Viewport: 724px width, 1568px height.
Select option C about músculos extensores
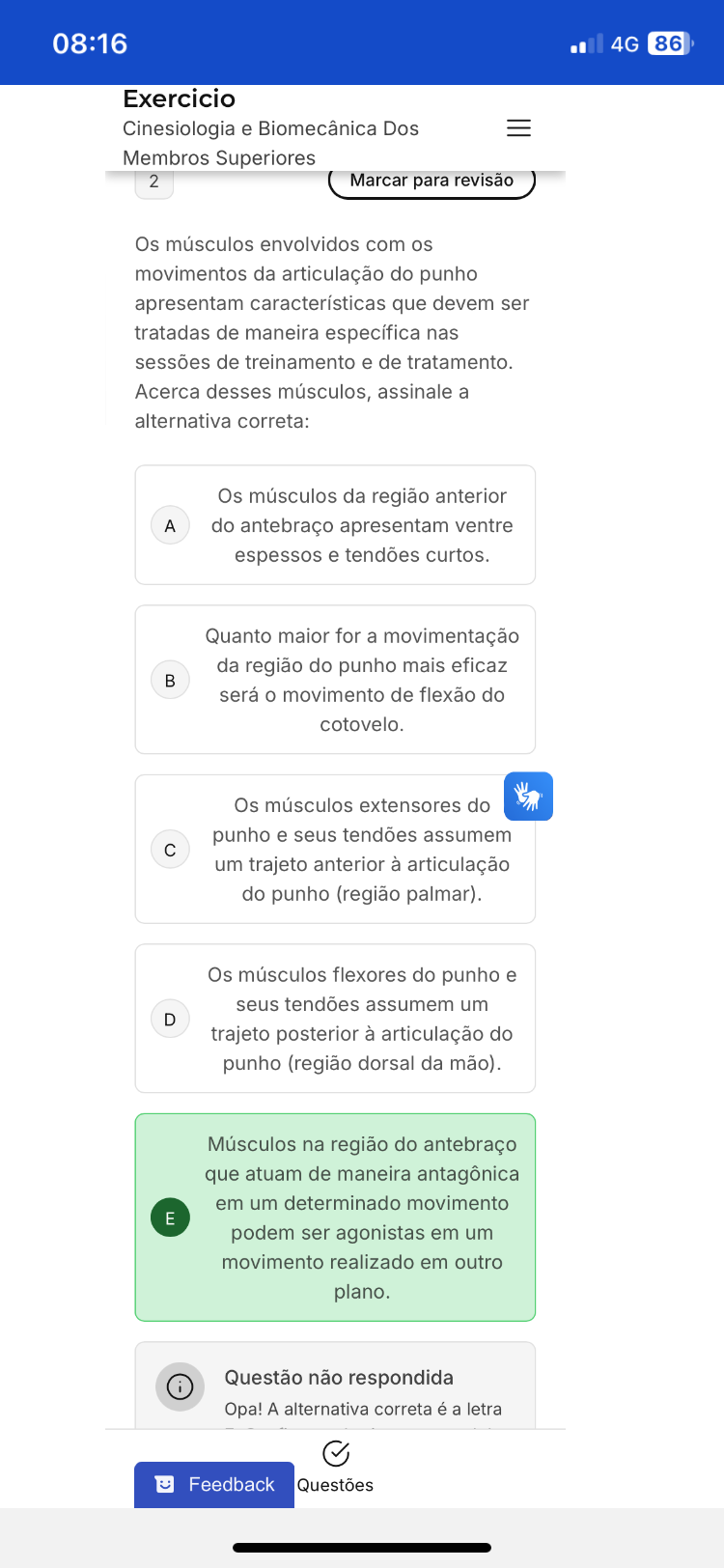pos(335,850)
